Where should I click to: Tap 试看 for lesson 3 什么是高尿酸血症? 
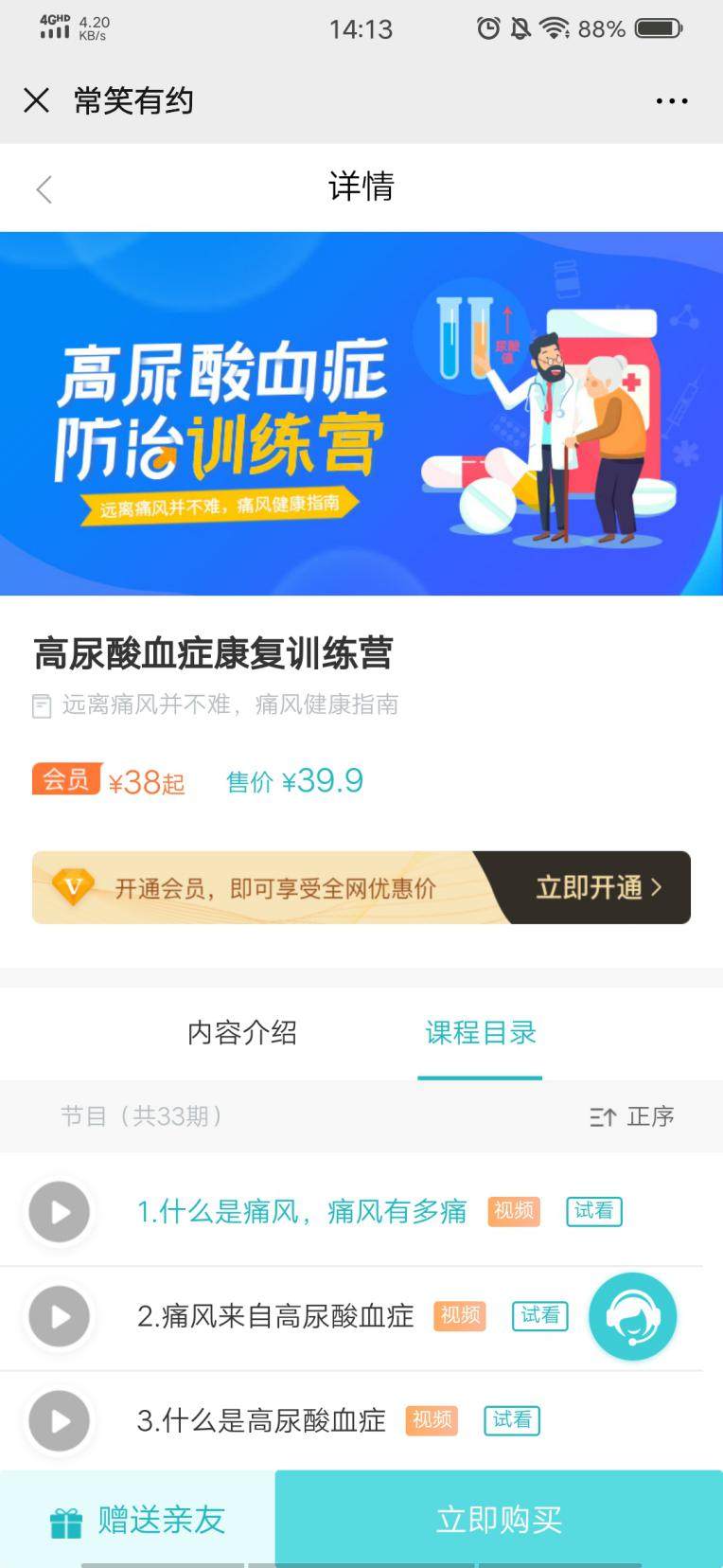click(511, 1419)
